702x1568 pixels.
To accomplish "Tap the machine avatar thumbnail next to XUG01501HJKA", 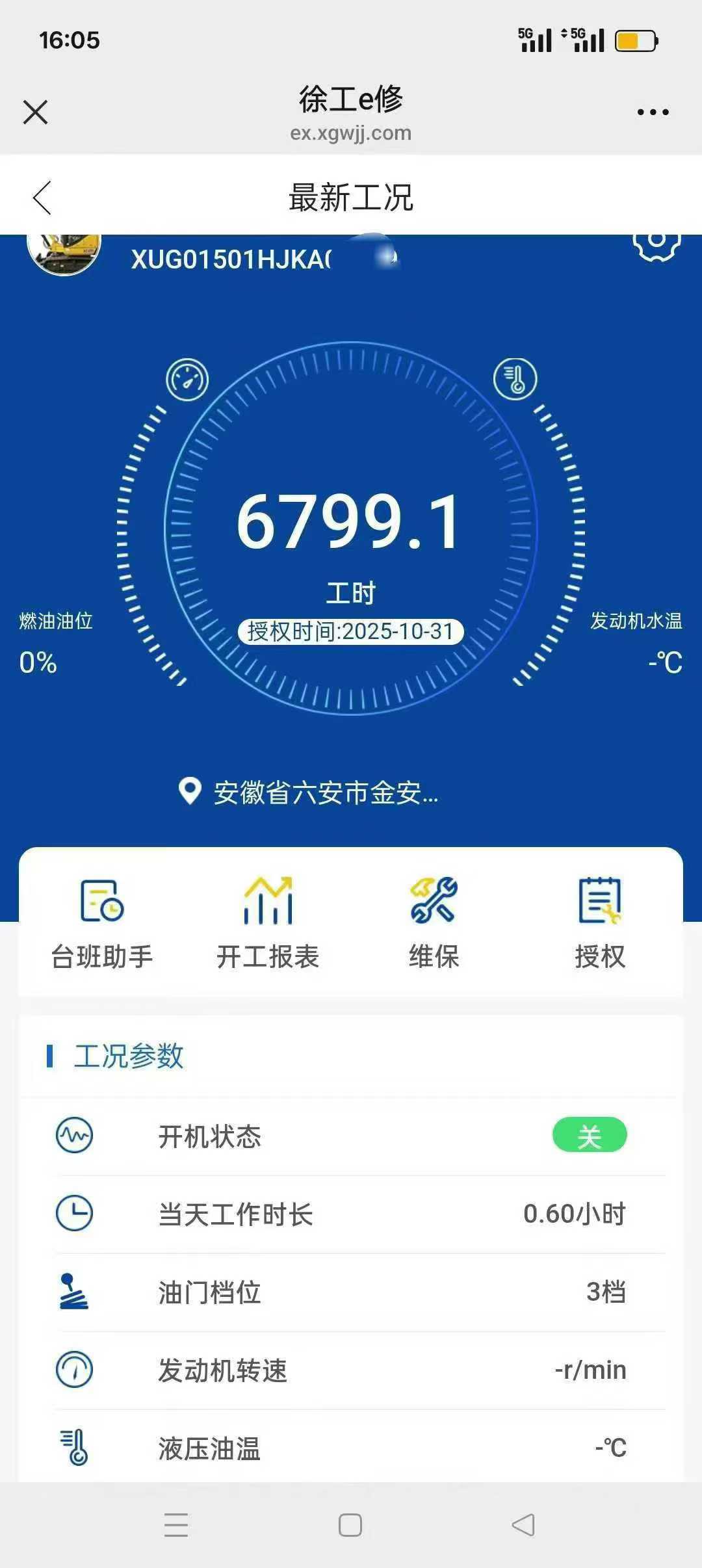I will 65,257.
